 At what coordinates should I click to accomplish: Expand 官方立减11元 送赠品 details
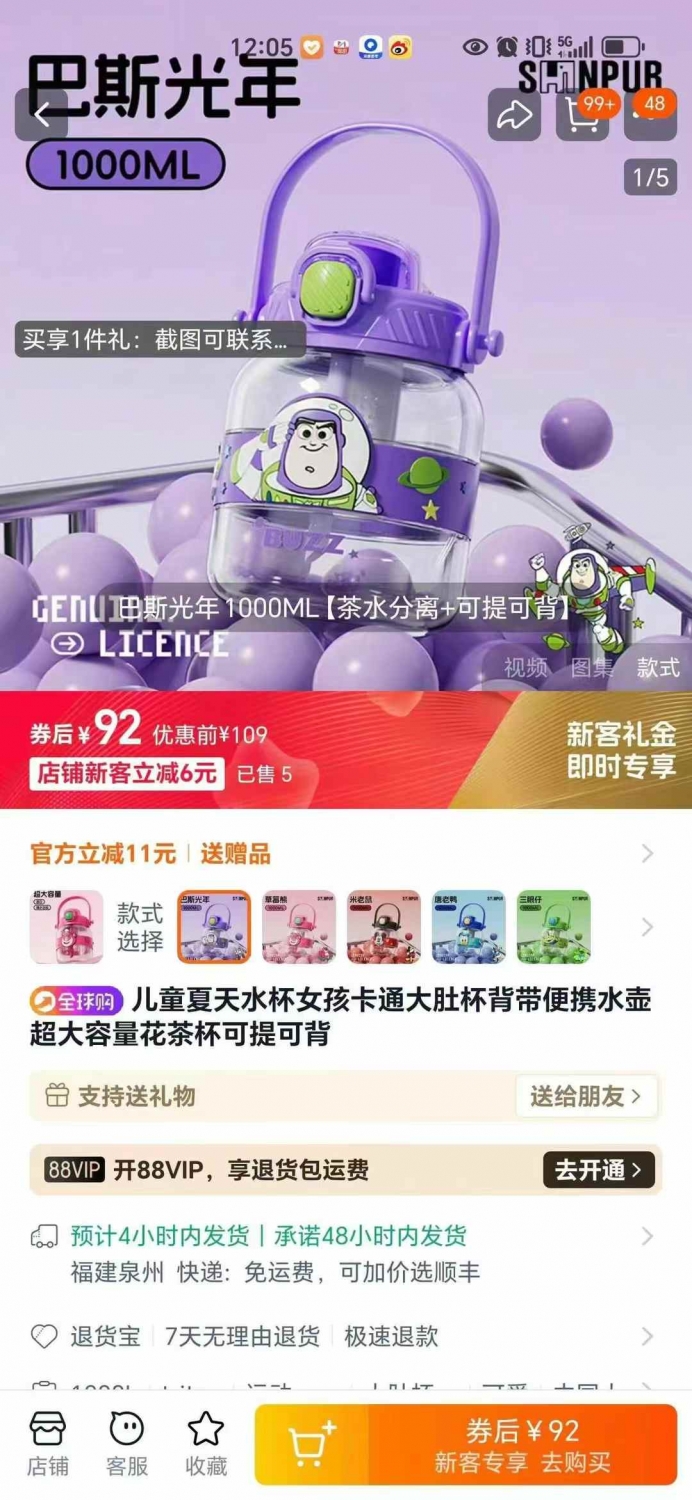[x=346, y=853]
